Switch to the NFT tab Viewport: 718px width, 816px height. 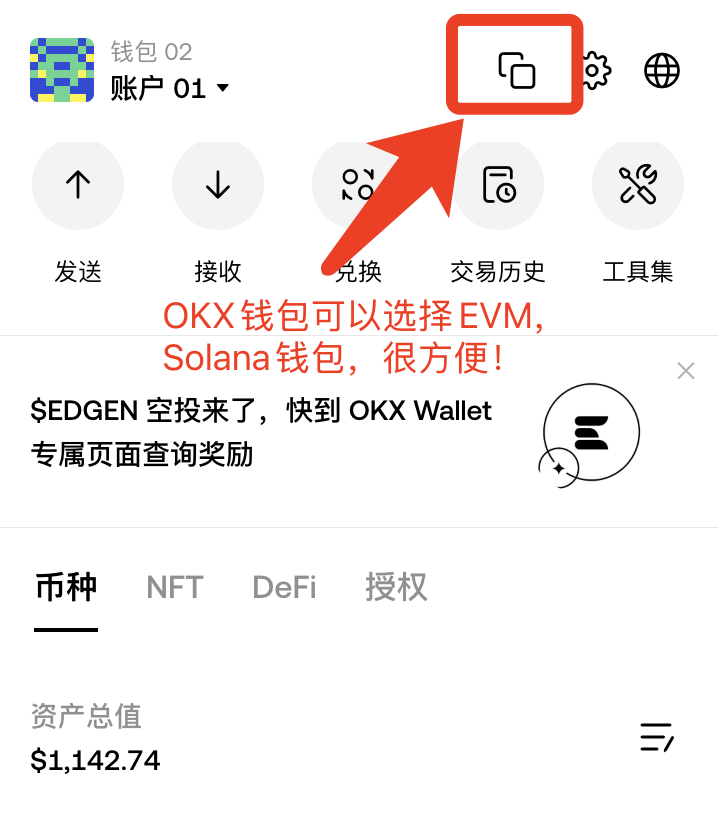click(x=175, y=587)
